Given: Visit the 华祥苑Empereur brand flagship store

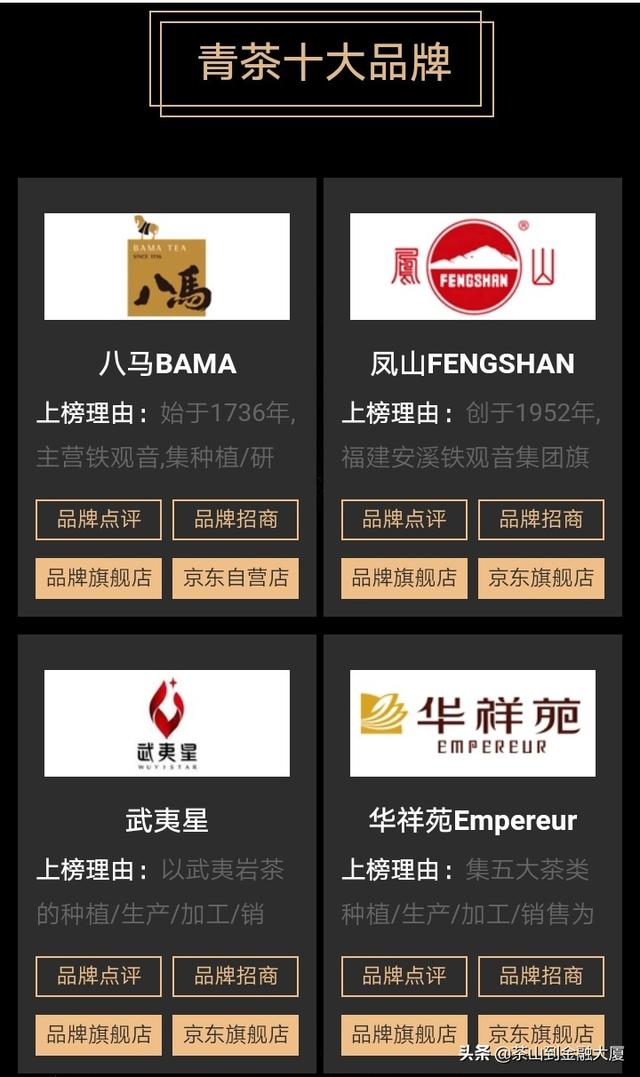Looking at the screenshot, I should click(x=404, y=1034).
